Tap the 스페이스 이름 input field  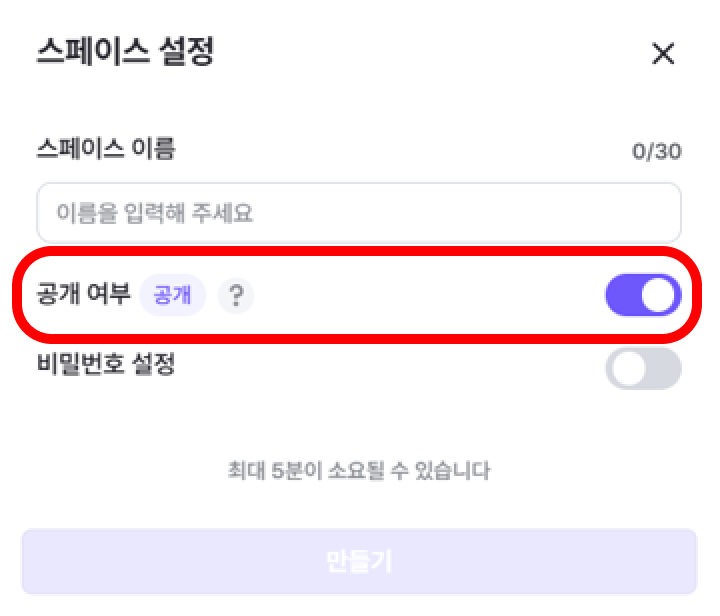pos(358,212)
